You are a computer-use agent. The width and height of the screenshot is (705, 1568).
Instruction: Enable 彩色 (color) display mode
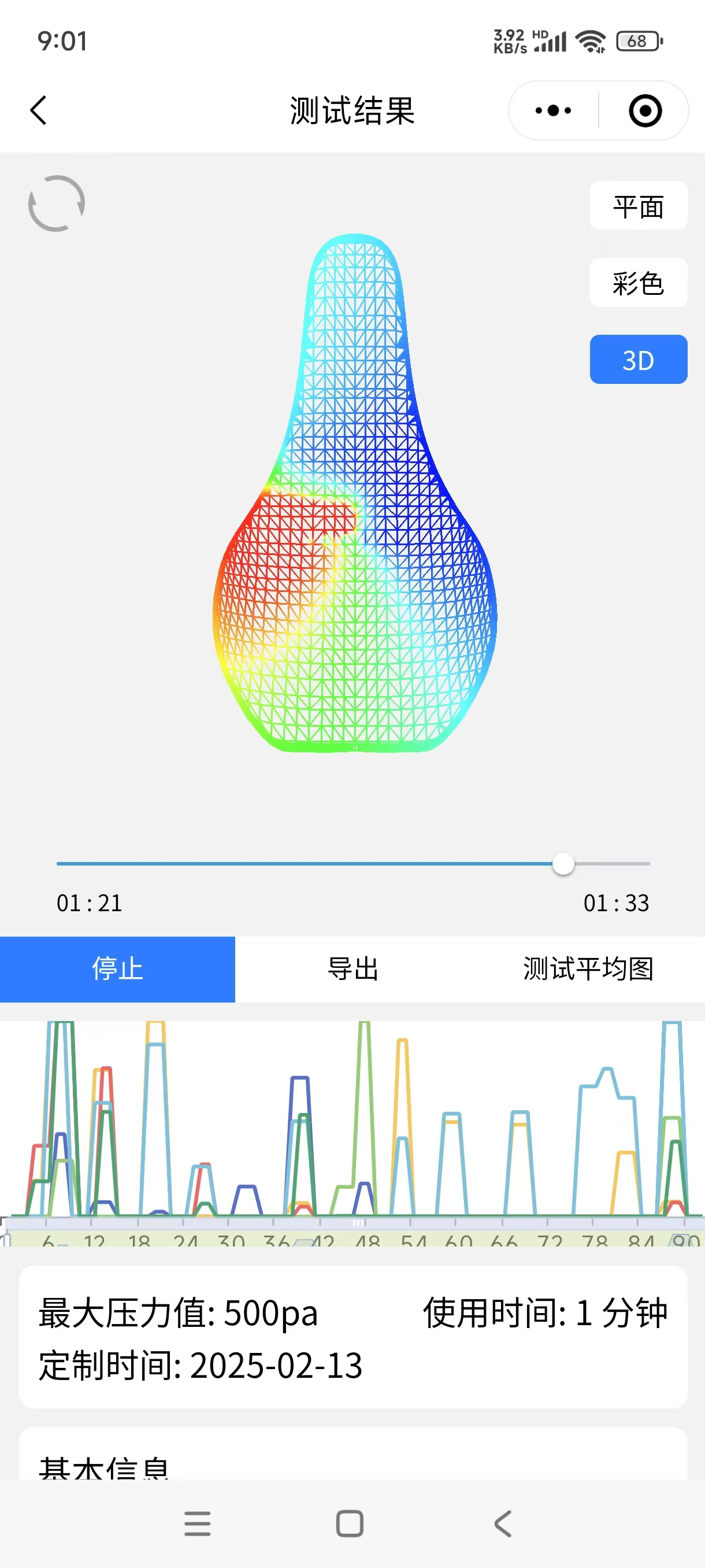click(x=637, y=282)
